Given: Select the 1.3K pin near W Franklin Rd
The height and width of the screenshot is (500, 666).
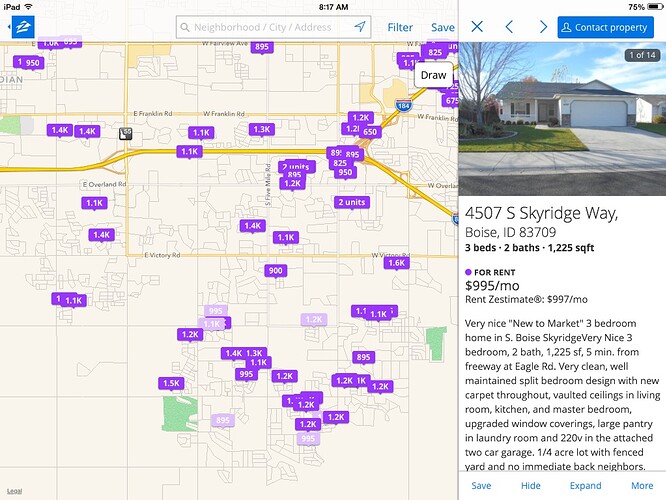Looking at the screenshot, I should coord(261,129).
